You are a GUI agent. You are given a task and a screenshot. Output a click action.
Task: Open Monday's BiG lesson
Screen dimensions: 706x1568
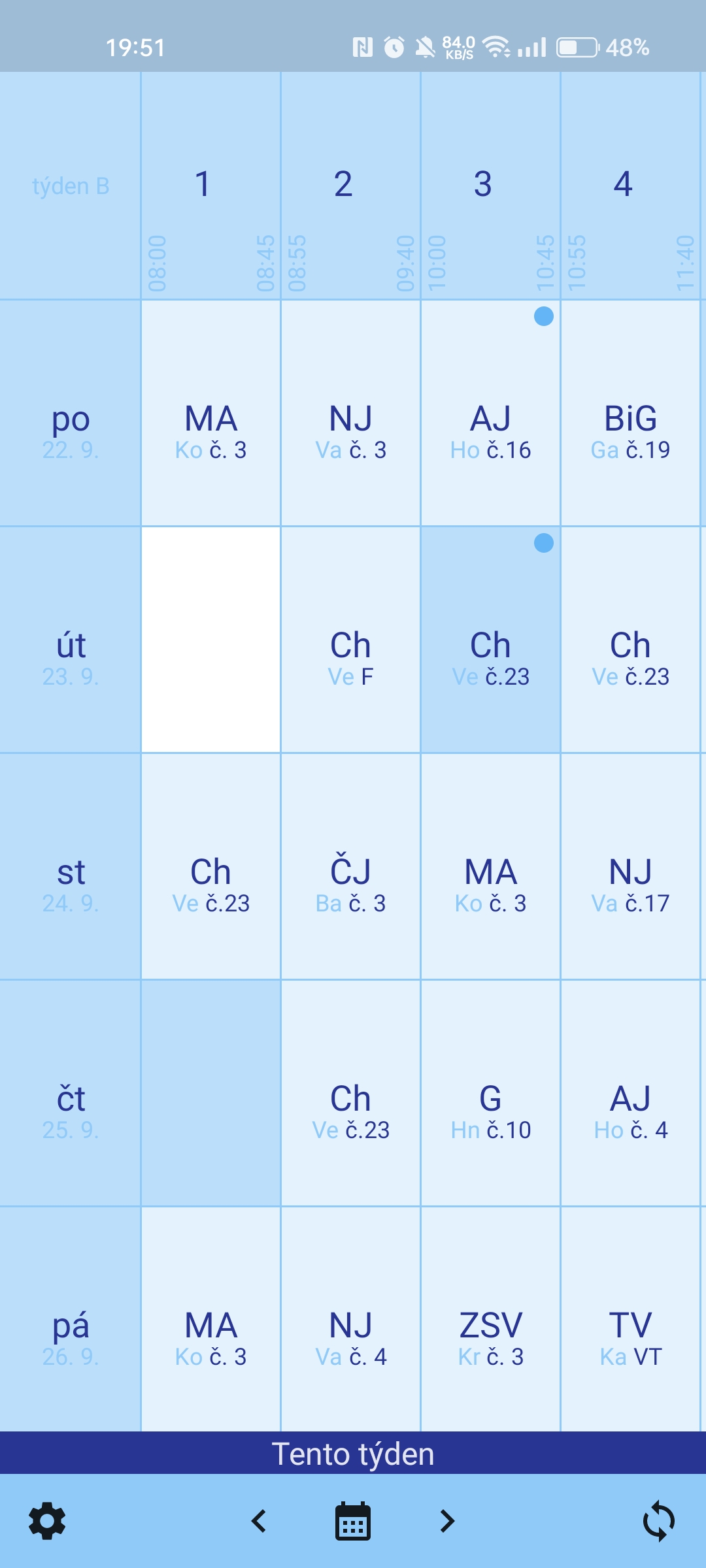[630, 431]
